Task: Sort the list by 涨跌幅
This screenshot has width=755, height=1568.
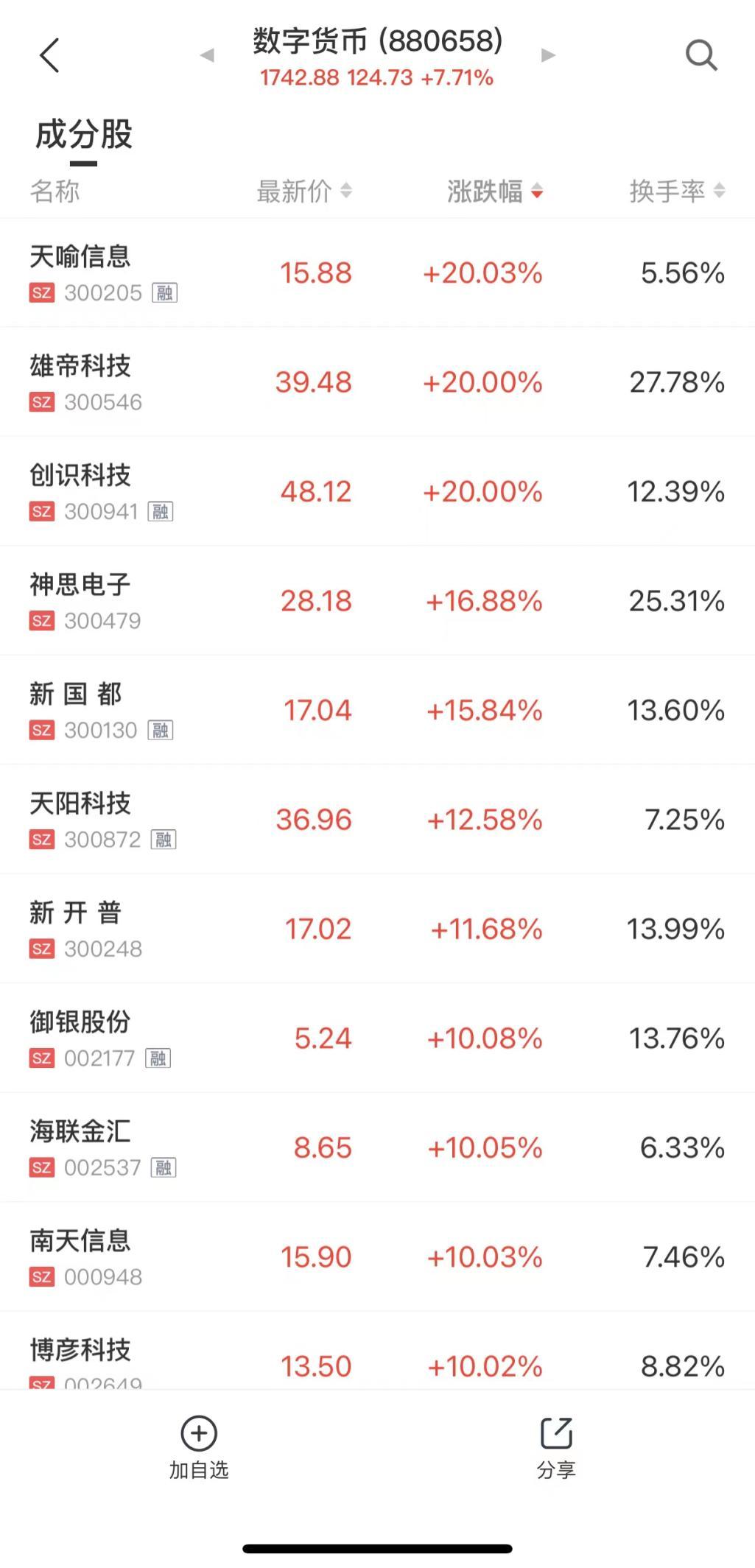Action: (495, 191)
